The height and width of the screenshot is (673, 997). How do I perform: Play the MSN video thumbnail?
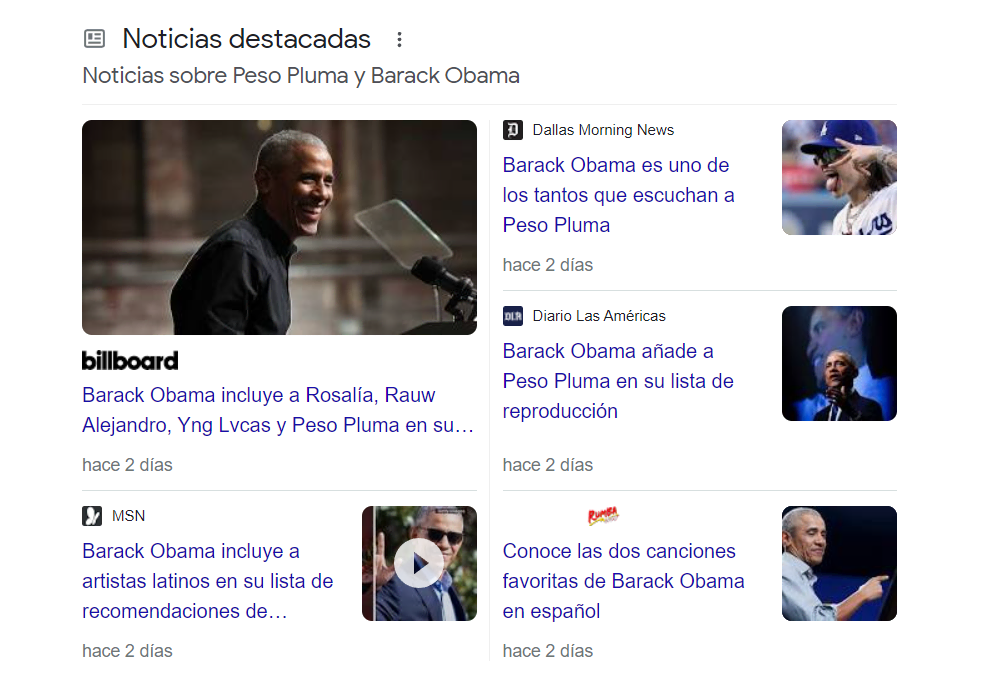(x=419, y=564)
